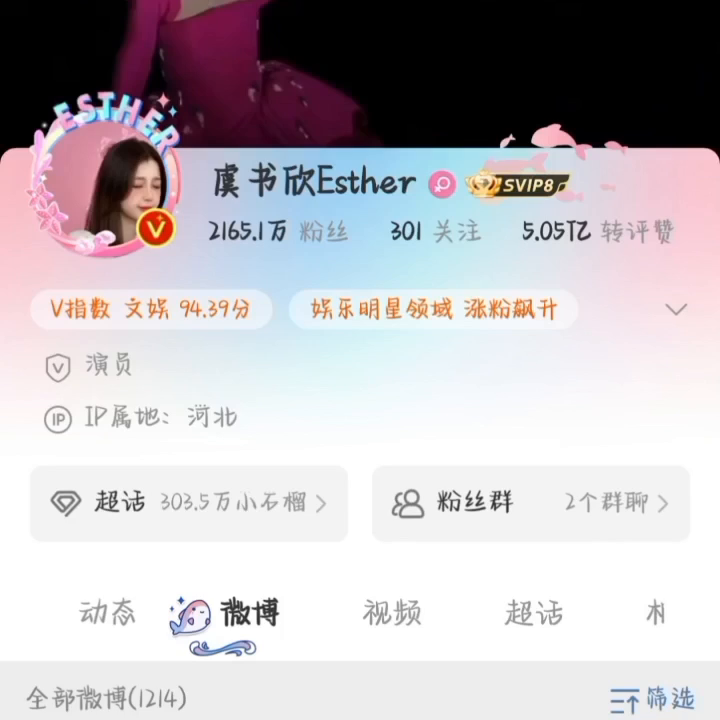Open the SVIP8 membership badge

(517, 184)
